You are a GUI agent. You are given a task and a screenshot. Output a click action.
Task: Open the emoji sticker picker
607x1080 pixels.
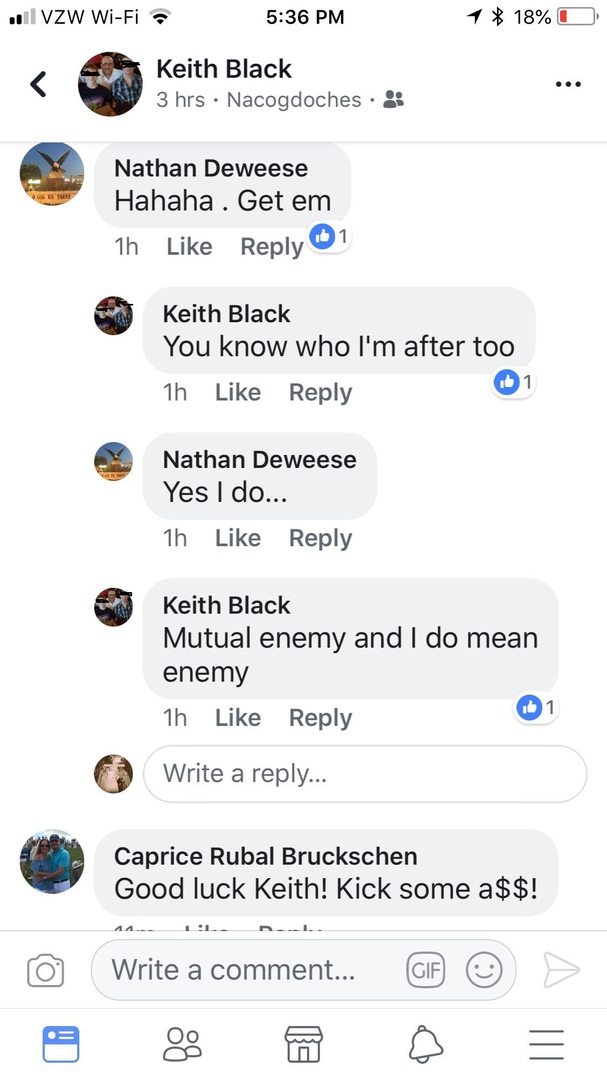(484, 970)
